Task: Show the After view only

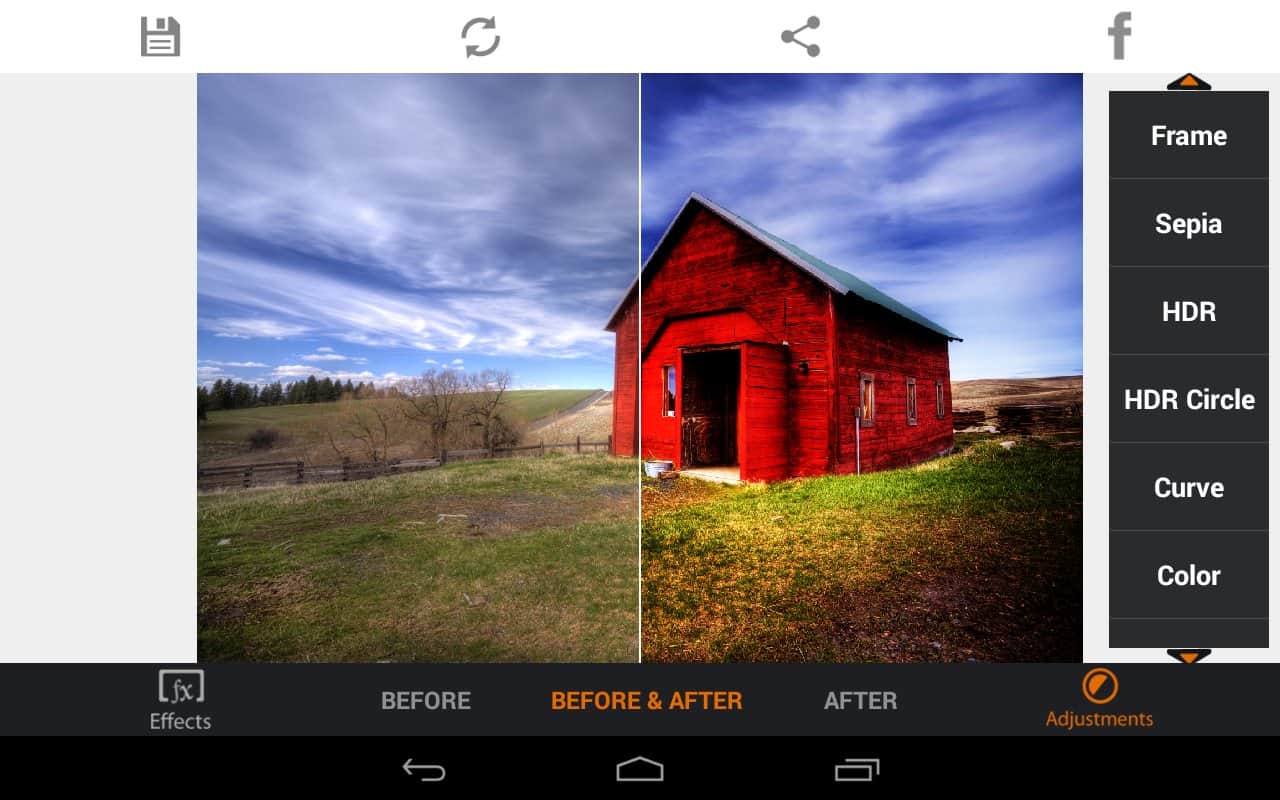Action: pos(860,701)
